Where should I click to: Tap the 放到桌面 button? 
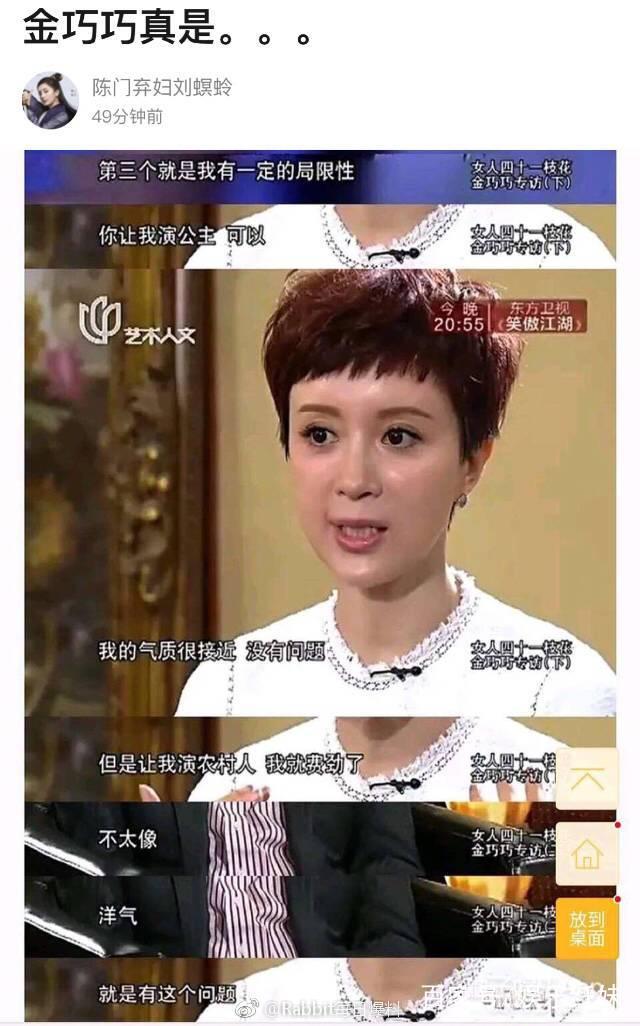point(587,929)
